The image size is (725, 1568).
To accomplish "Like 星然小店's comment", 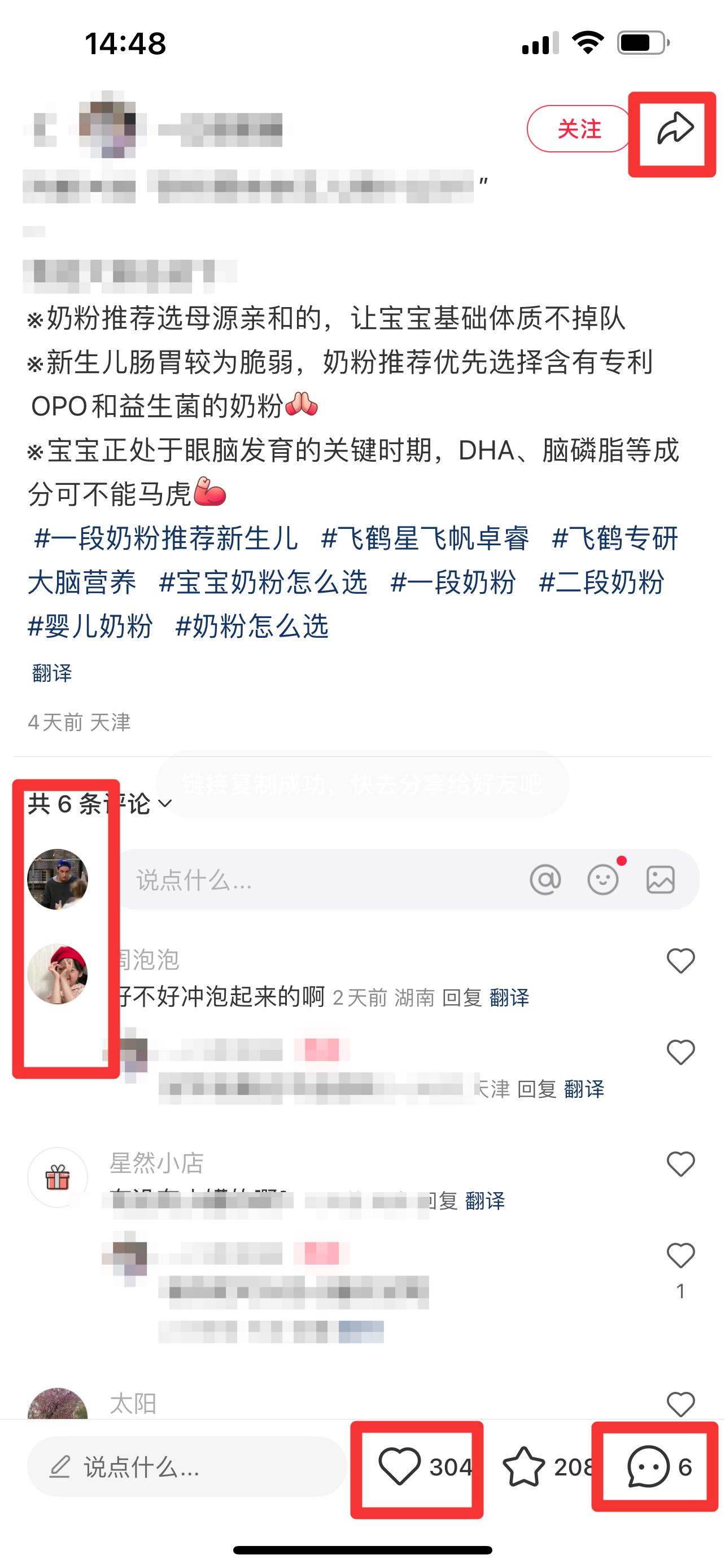I will tap(680, 1164).
